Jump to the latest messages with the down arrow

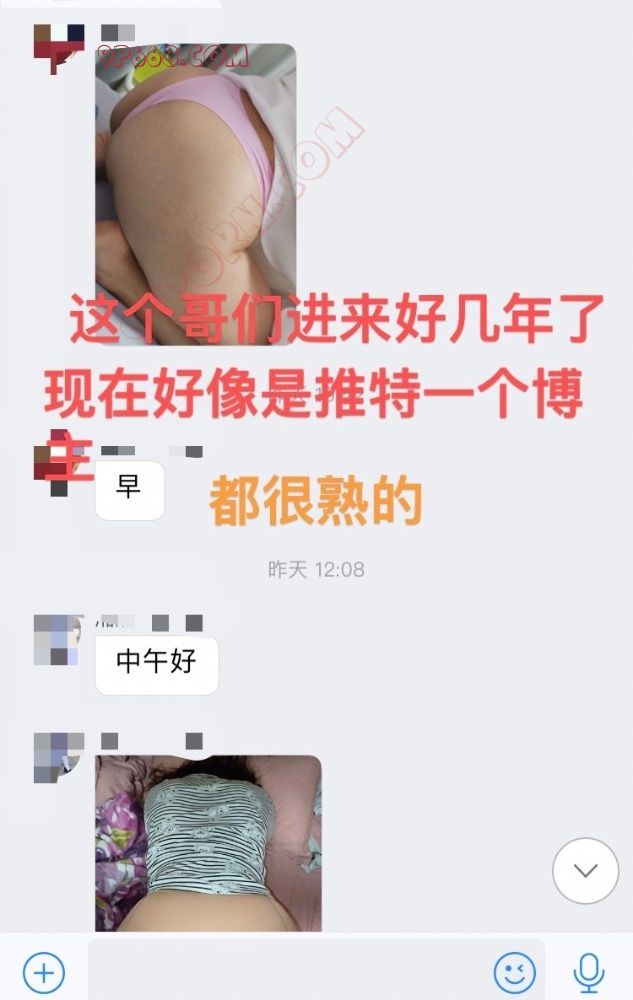point(586,871)
